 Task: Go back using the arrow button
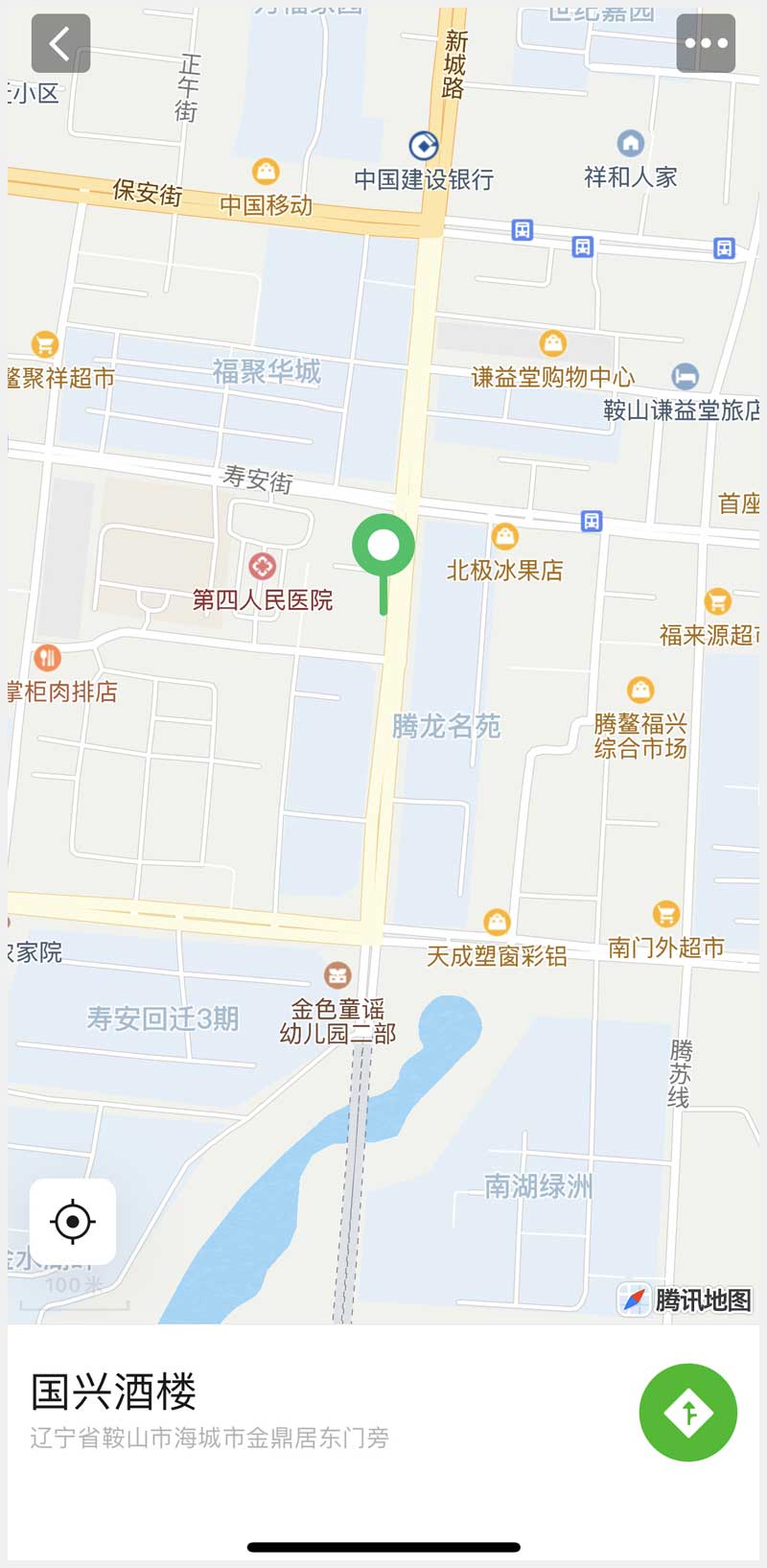[60, 43]
